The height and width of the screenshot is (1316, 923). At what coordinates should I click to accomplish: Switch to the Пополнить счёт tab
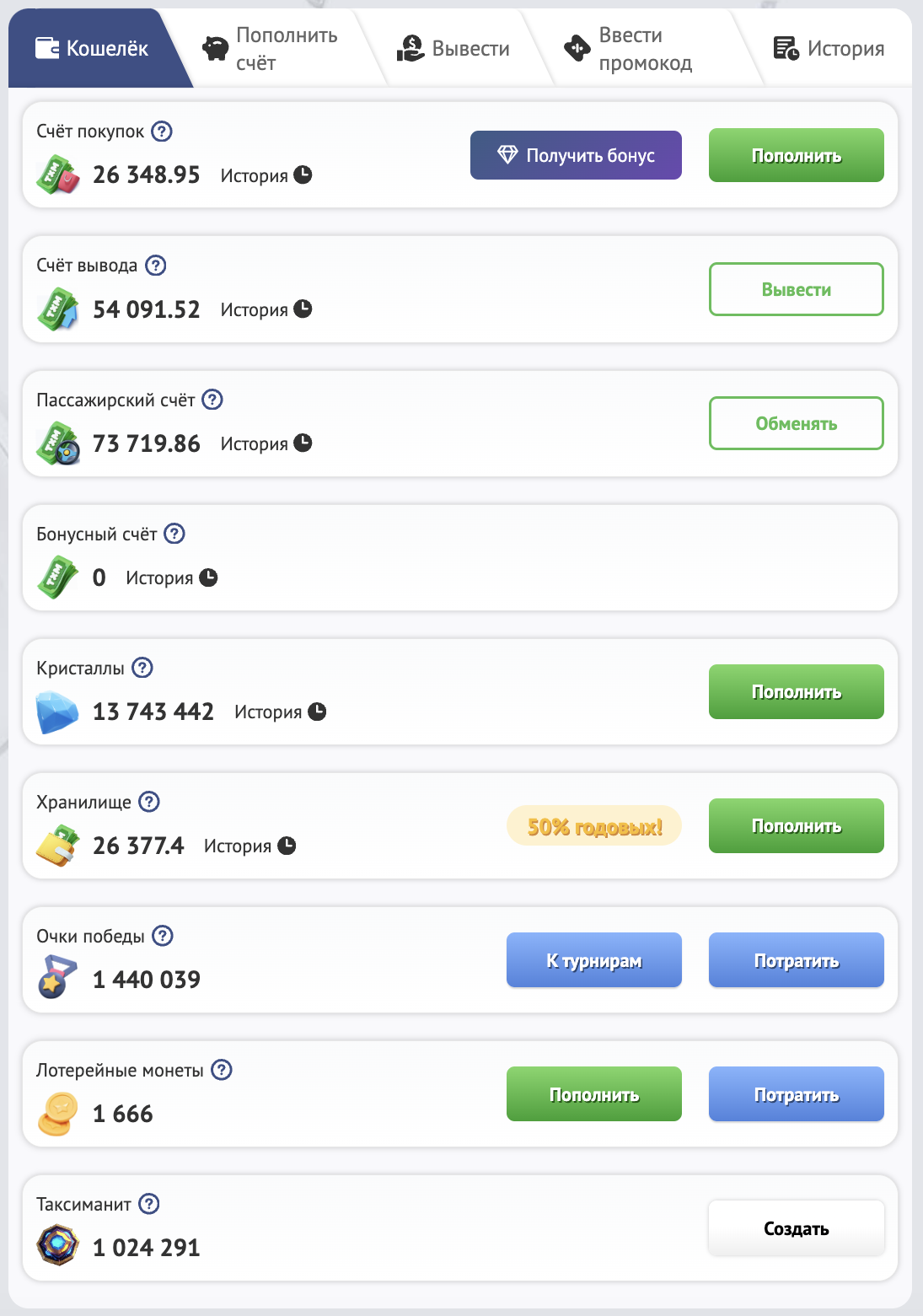tap(271, 48)
